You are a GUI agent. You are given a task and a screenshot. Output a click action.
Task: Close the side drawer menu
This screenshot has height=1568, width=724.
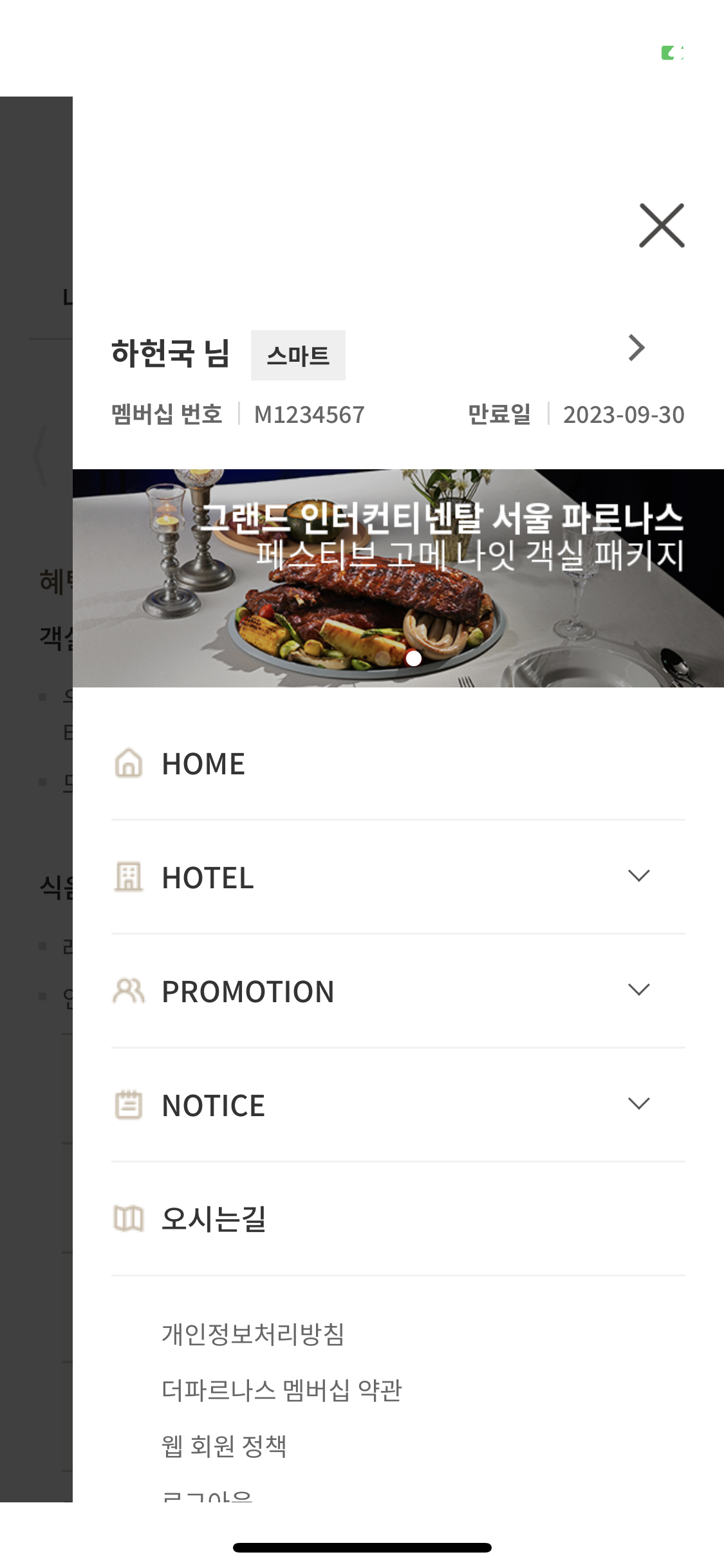(661, 225)
